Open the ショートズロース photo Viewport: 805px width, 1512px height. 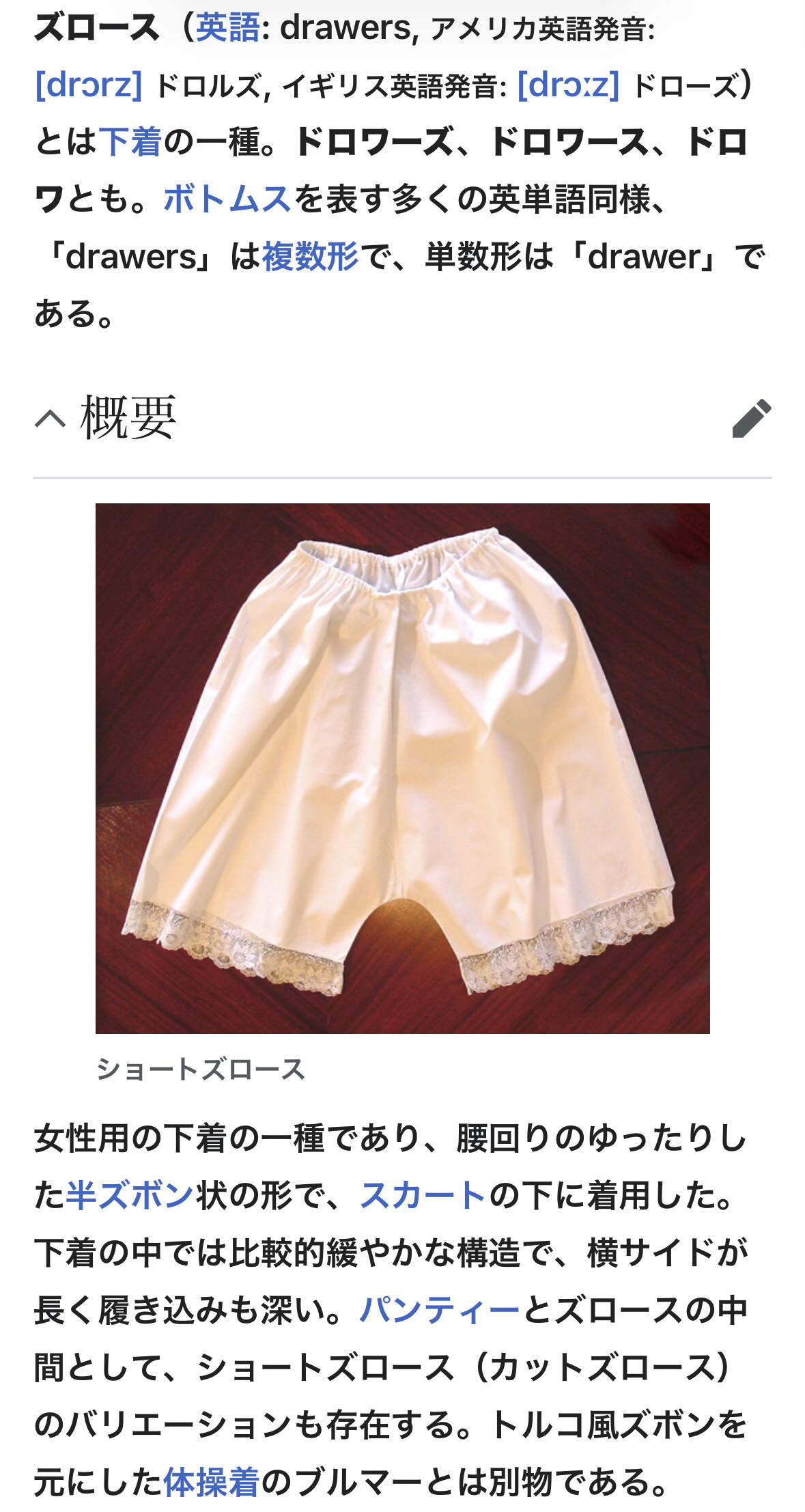[402, 768]
